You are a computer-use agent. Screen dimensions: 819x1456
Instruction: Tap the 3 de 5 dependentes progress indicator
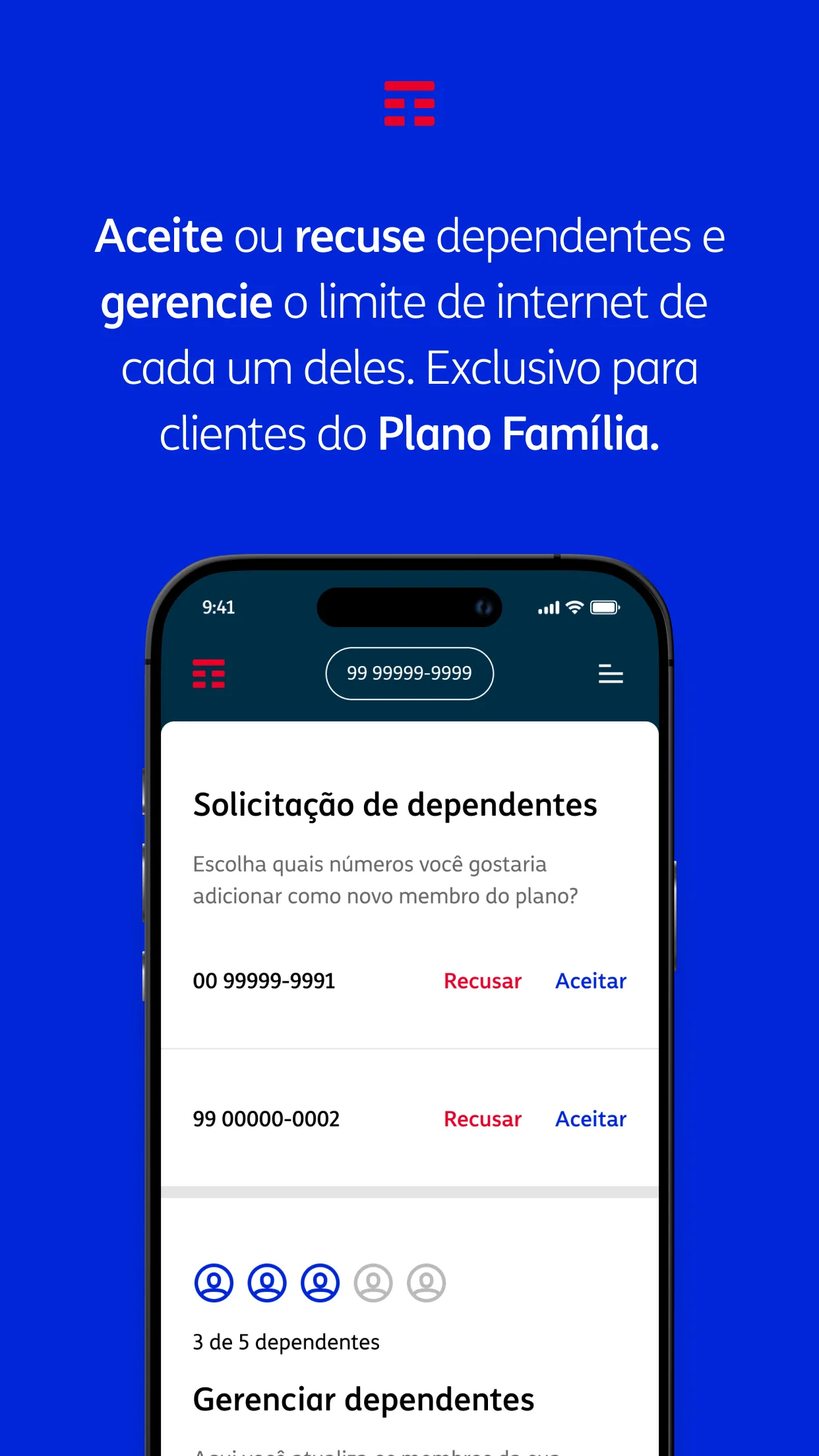286,1341
